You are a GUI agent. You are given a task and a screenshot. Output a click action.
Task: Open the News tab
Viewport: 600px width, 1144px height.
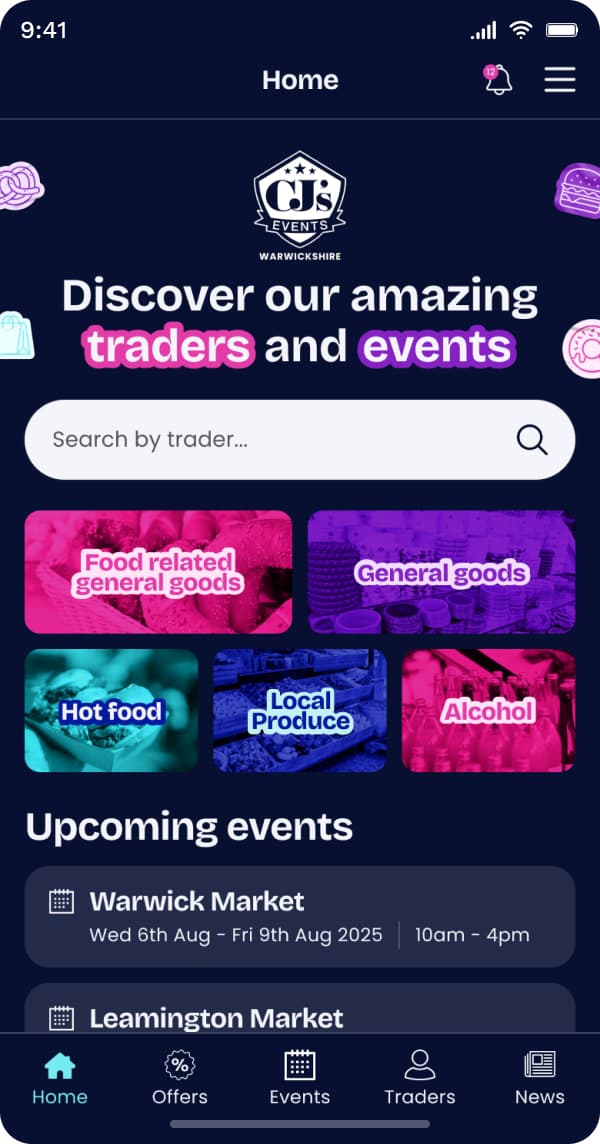click(539, 1078)
